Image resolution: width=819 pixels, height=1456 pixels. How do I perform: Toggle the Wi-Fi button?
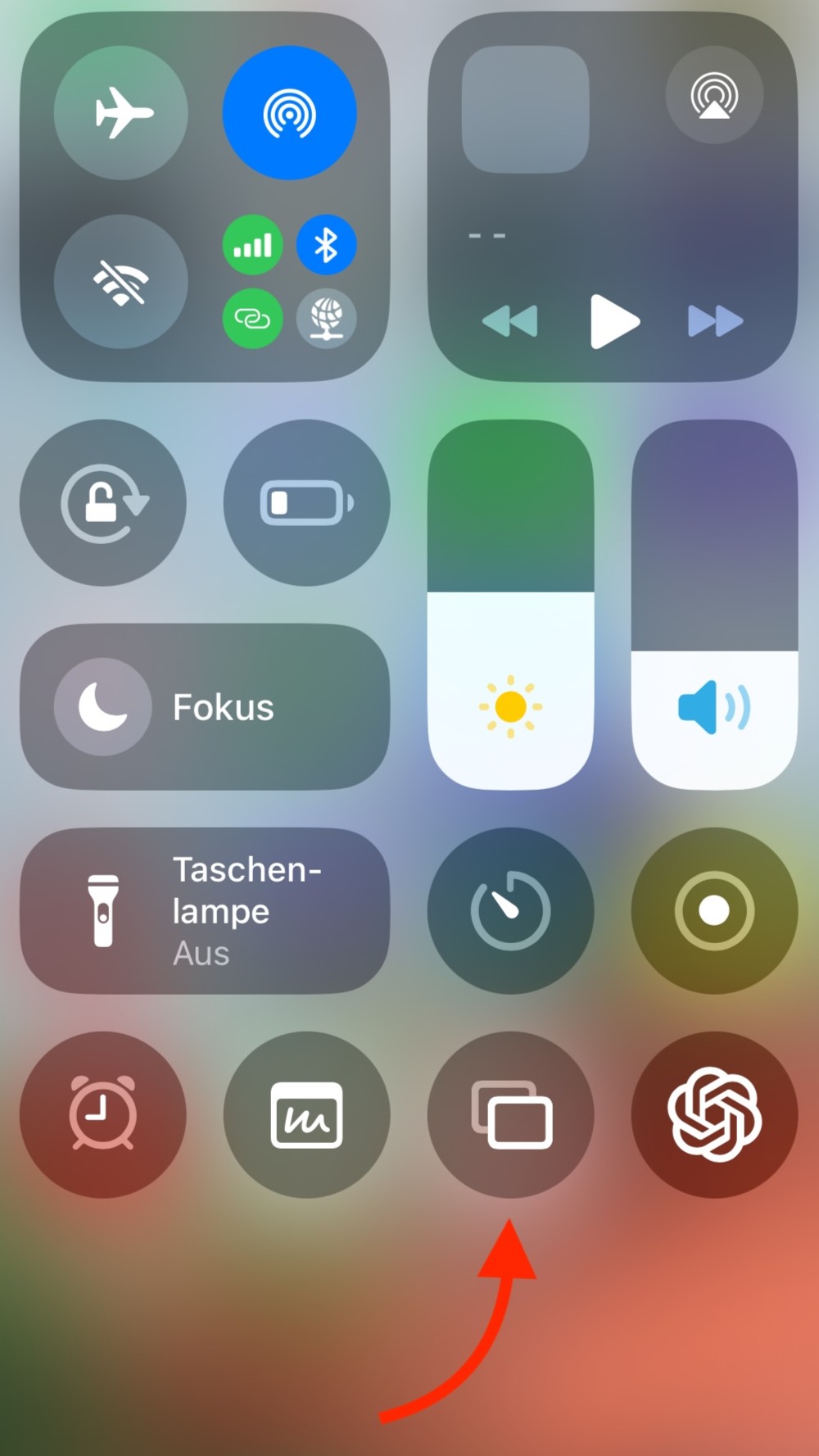[x=121, y=282]
